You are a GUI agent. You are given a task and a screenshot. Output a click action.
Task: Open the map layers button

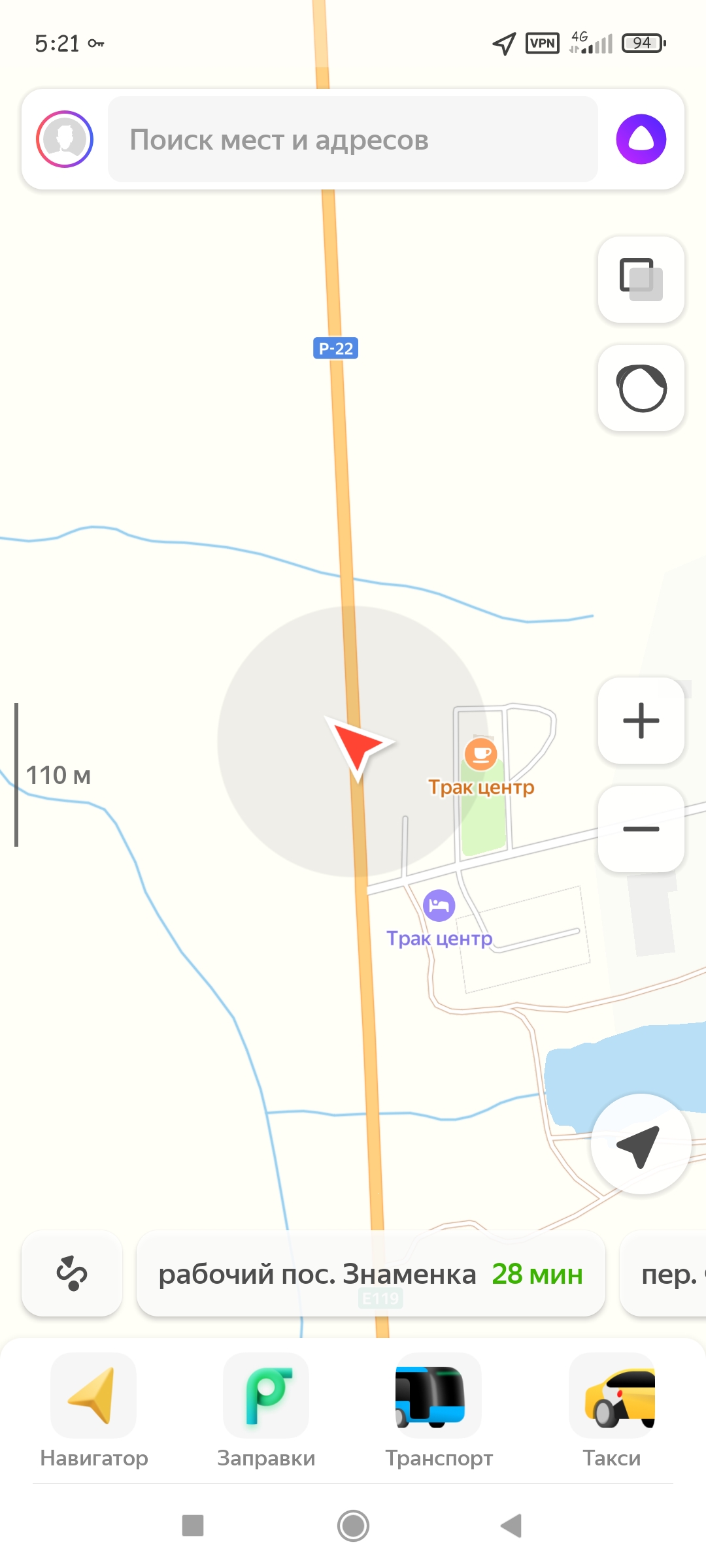point(641,280)
